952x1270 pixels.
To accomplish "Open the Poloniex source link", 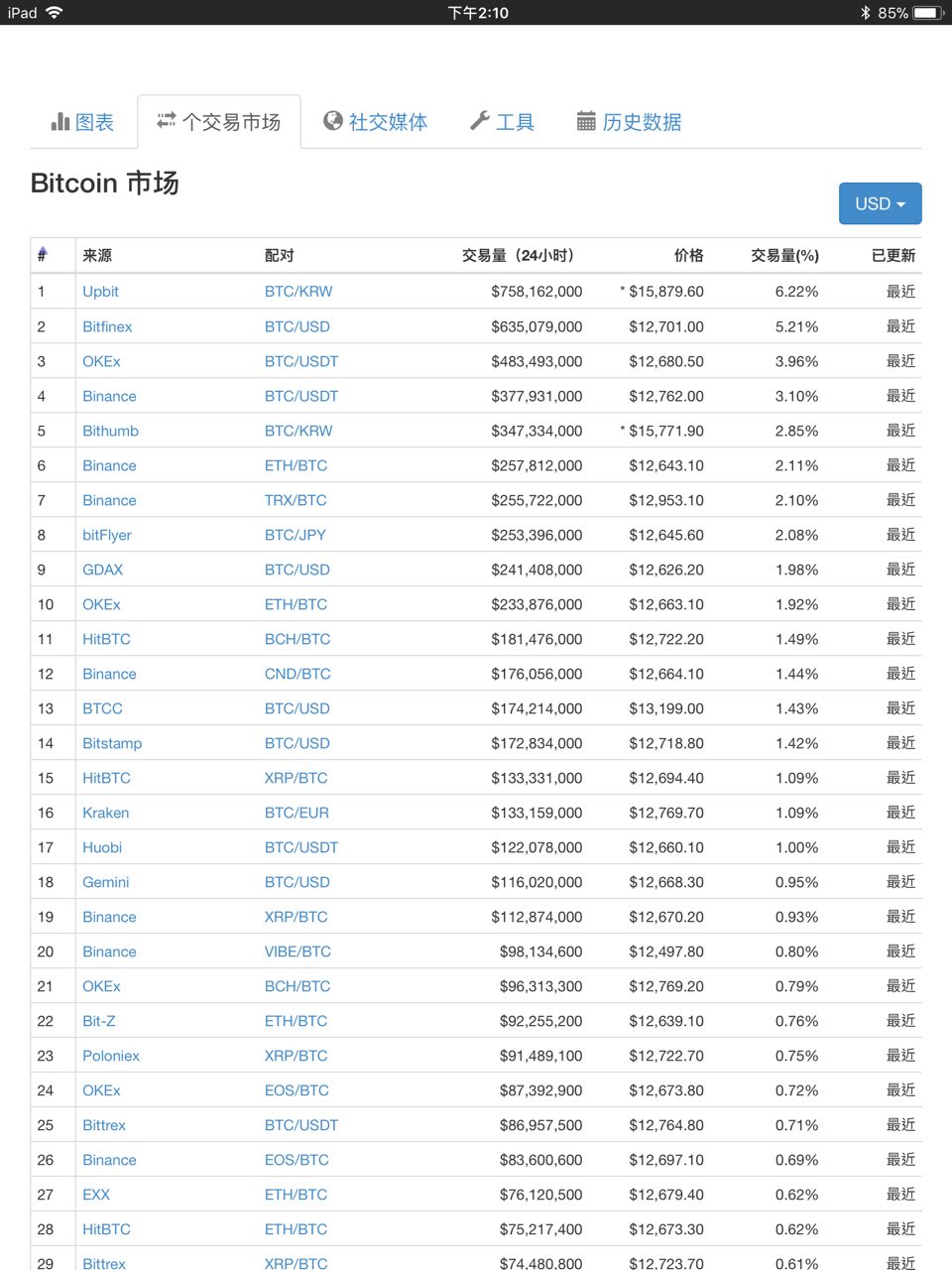I will [x=111, y=1056].
